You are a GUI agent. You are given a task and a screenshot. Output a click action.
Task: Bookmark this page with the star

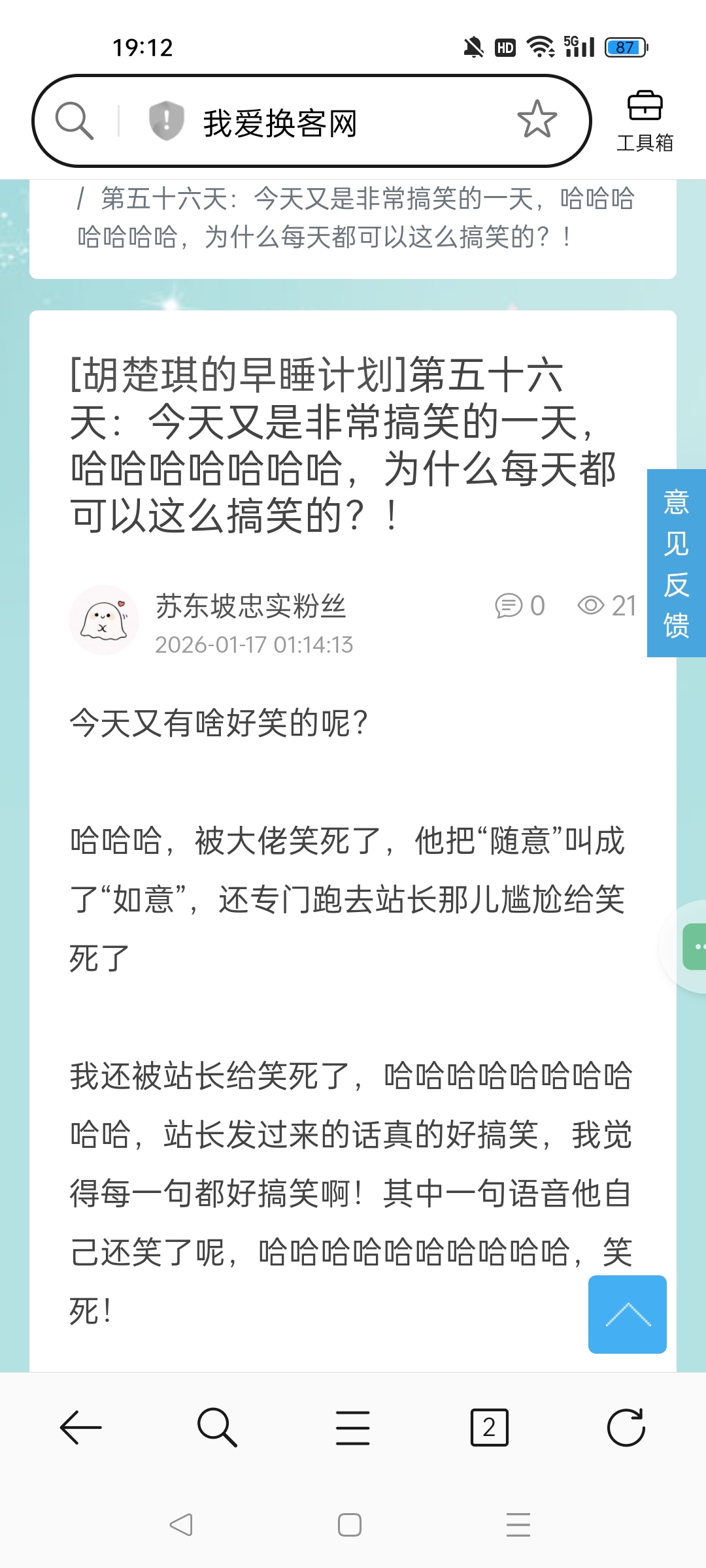(x=537, y=120)
